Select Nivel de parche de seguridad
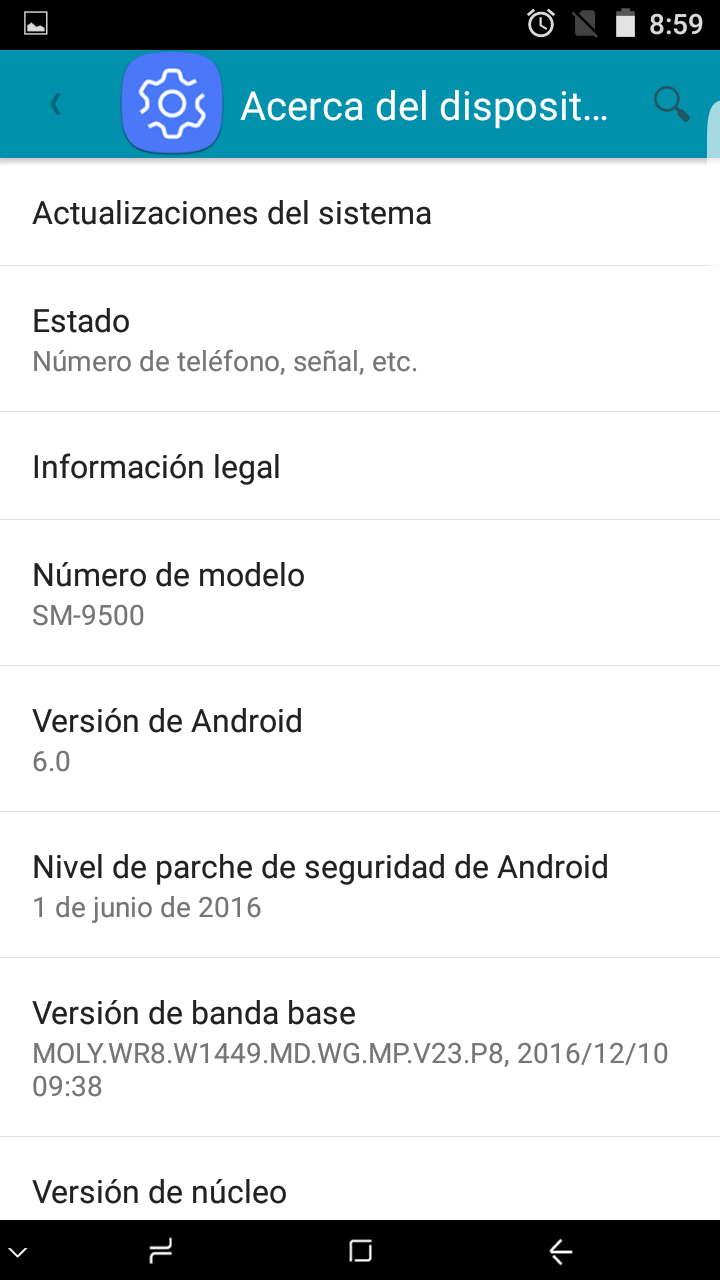This screenshot has height=1280, width=720. click(x=360, y=885)
